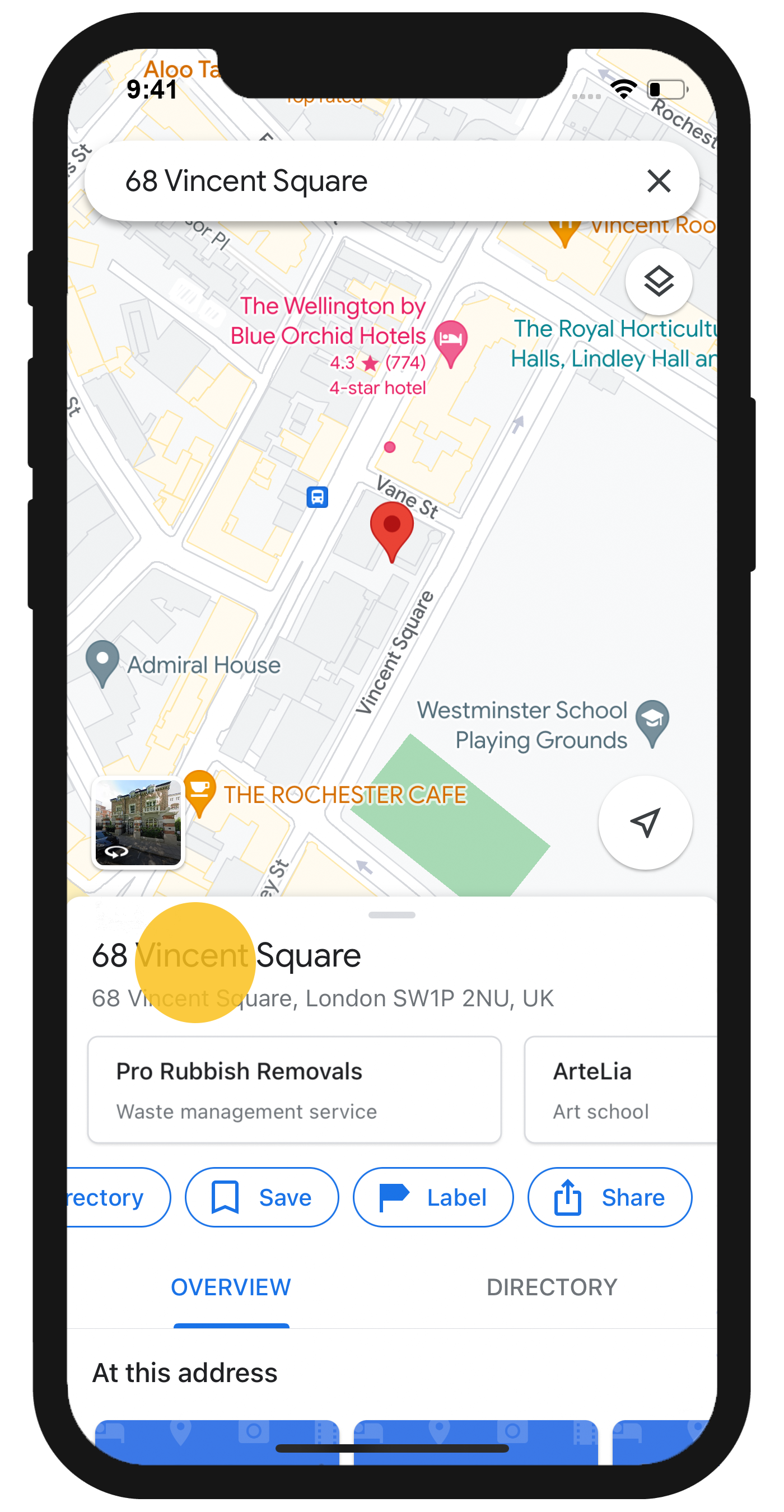Select the OVERVIEW tab
Screen dimensions: 784x1512
pyautogui.click(x=231, y=1287)
